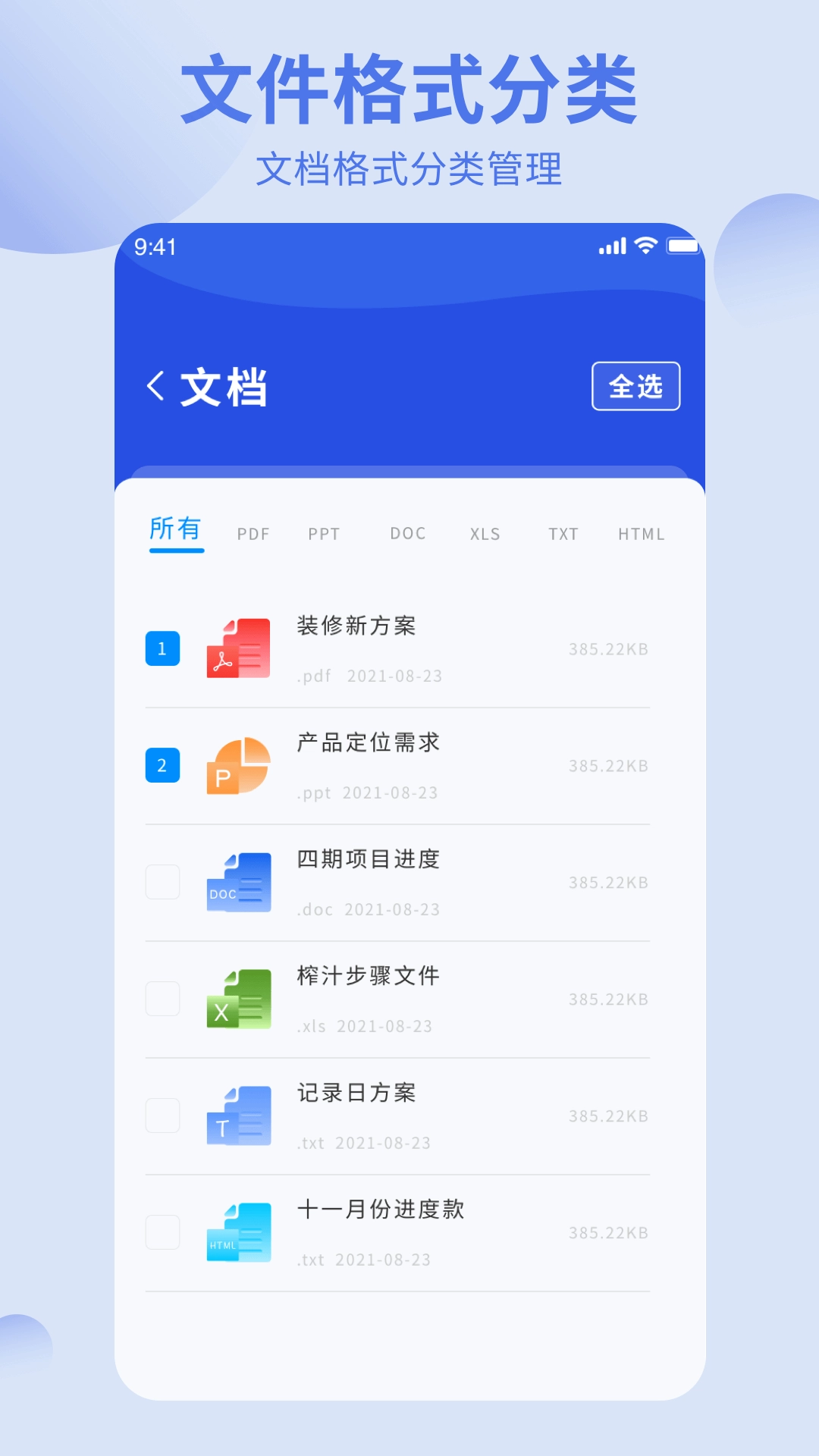Mark the checkbox for 十一月份进度款

[162, 1232]
